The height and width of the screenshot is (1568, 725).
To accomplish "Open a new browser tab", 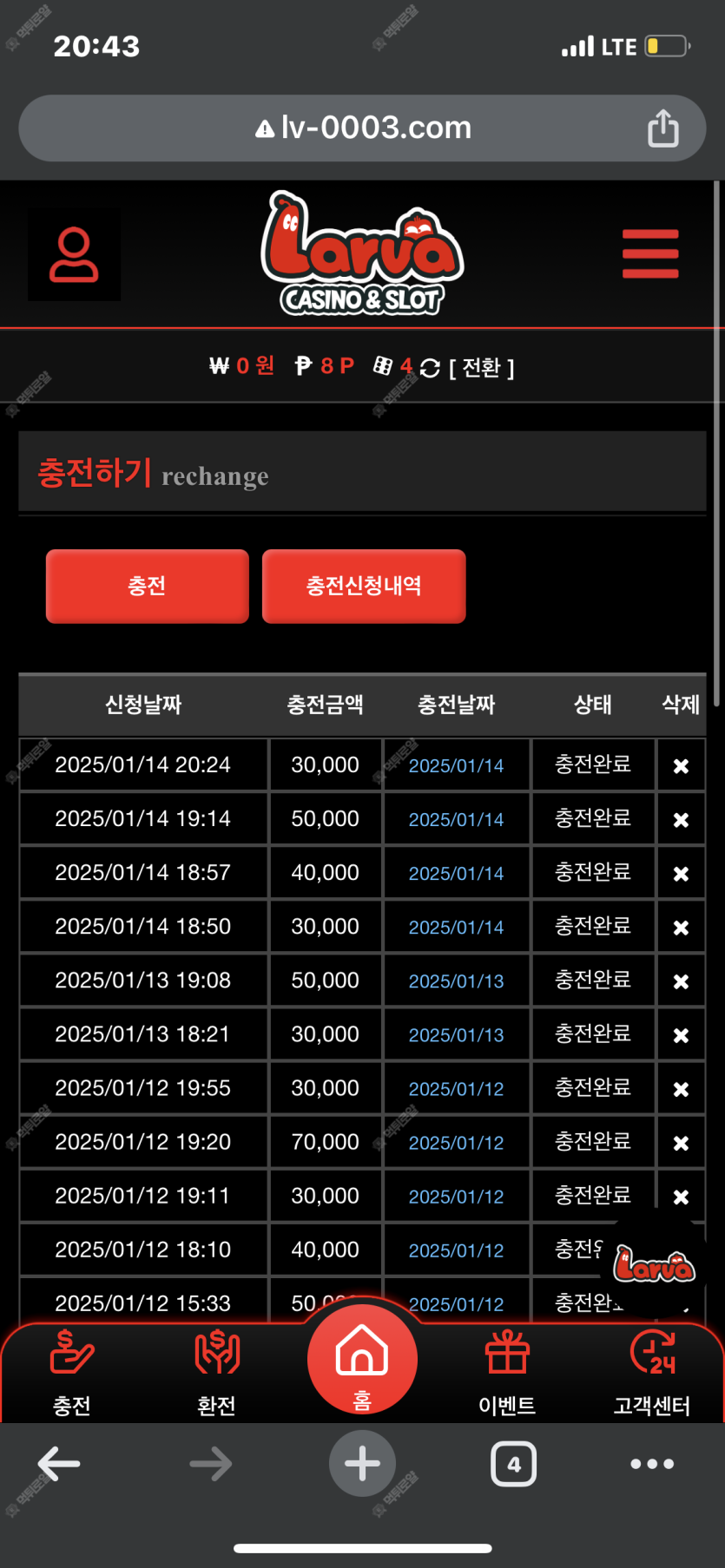I will click(x=362, y=1464).
